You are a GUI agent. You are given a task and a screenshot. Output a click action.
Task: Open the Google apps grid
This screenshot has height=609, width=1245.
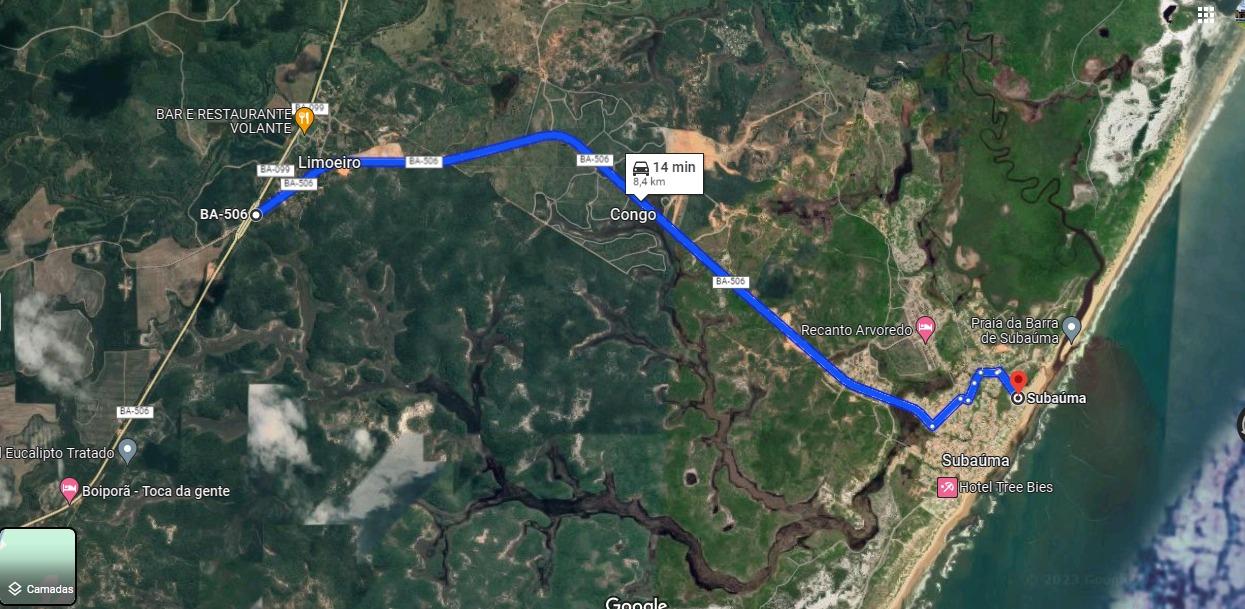[x=1206, y=13]
